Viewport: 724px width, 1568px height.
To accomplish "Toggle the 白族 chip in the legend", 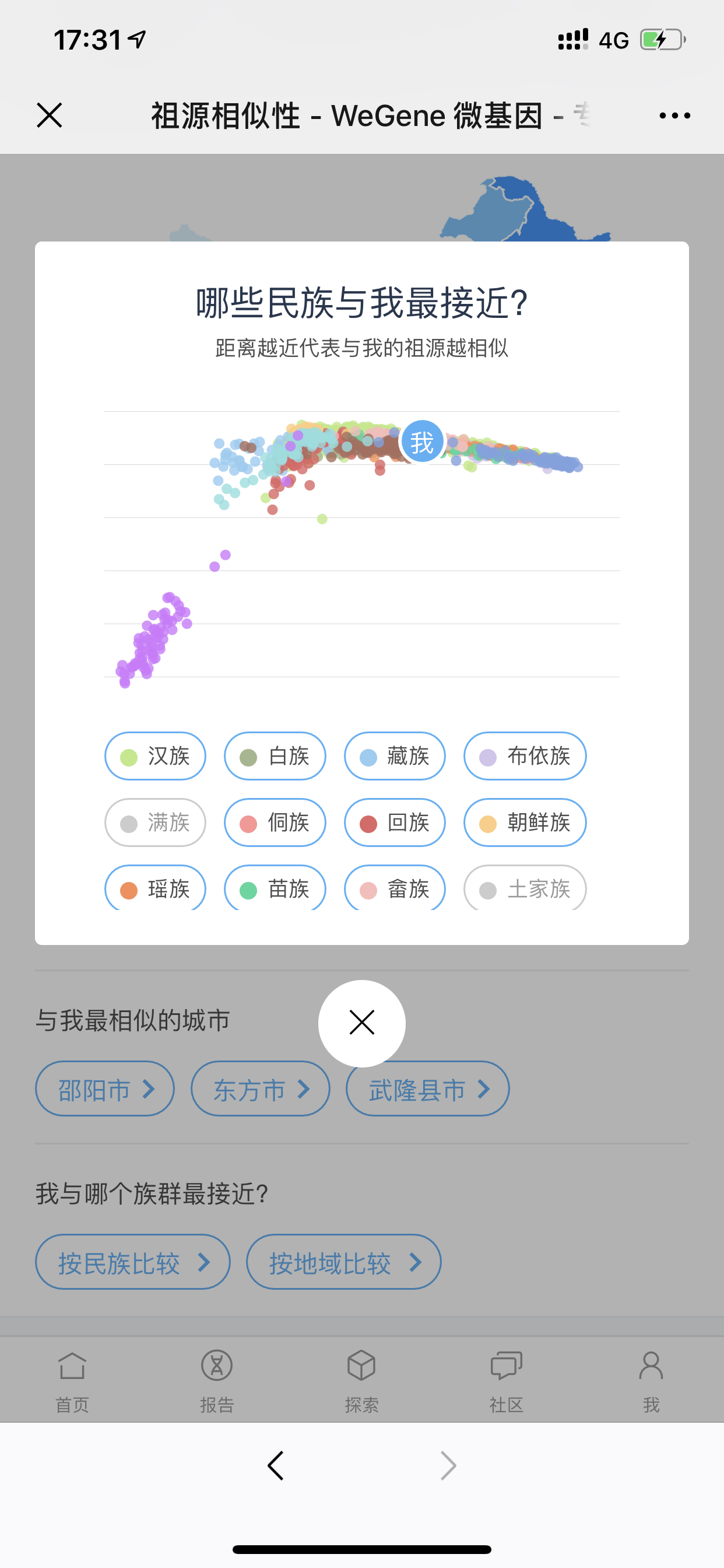I will tap(275, 756).
